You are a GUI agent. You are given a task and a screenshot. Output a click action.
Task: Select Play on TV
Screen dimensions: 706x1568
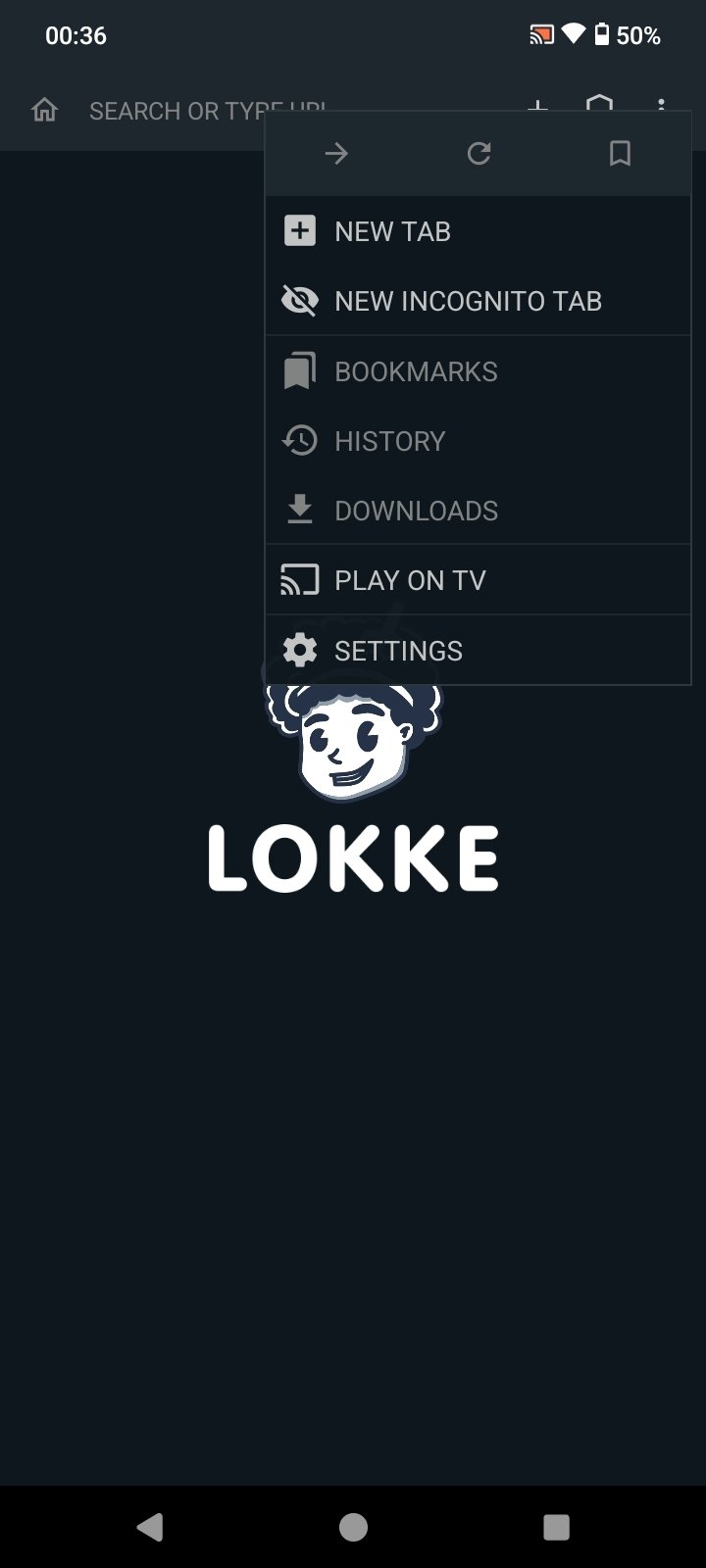tap(410, 580)
